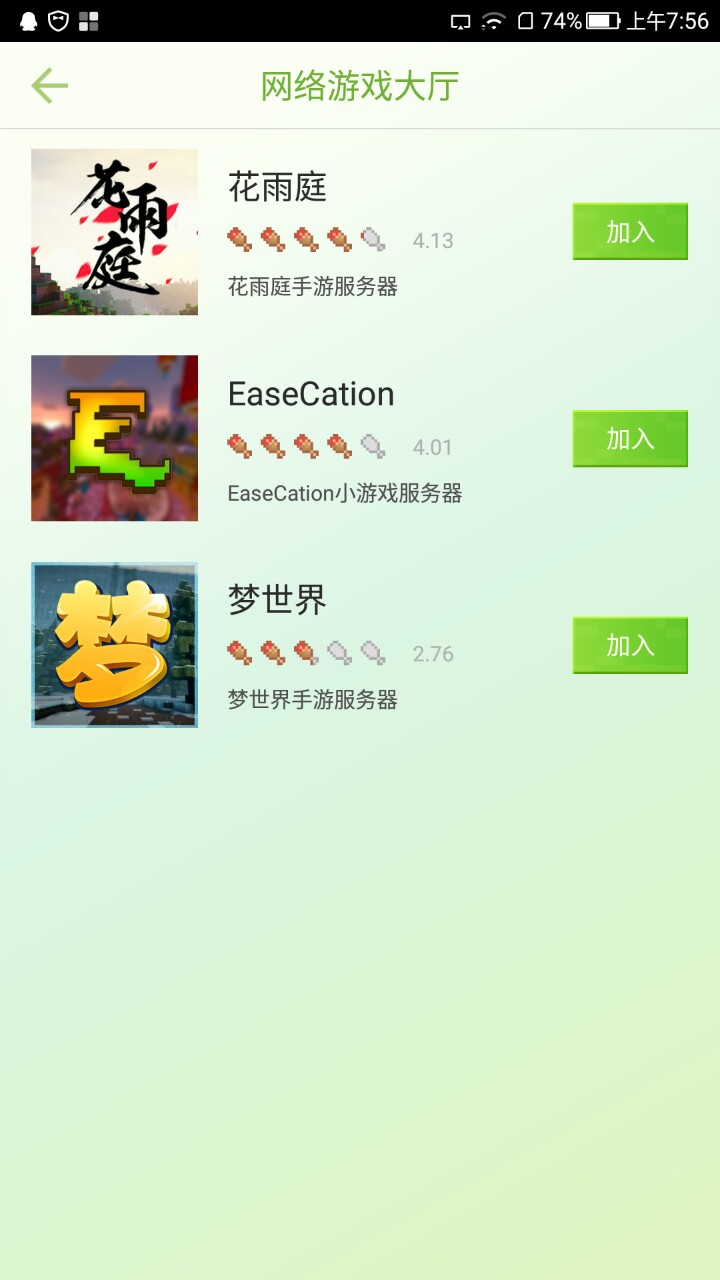Viewport: 720px width, 1280px height.
Task: Open the 花雨庭 server thumbnail
Action: pos(115,232)
